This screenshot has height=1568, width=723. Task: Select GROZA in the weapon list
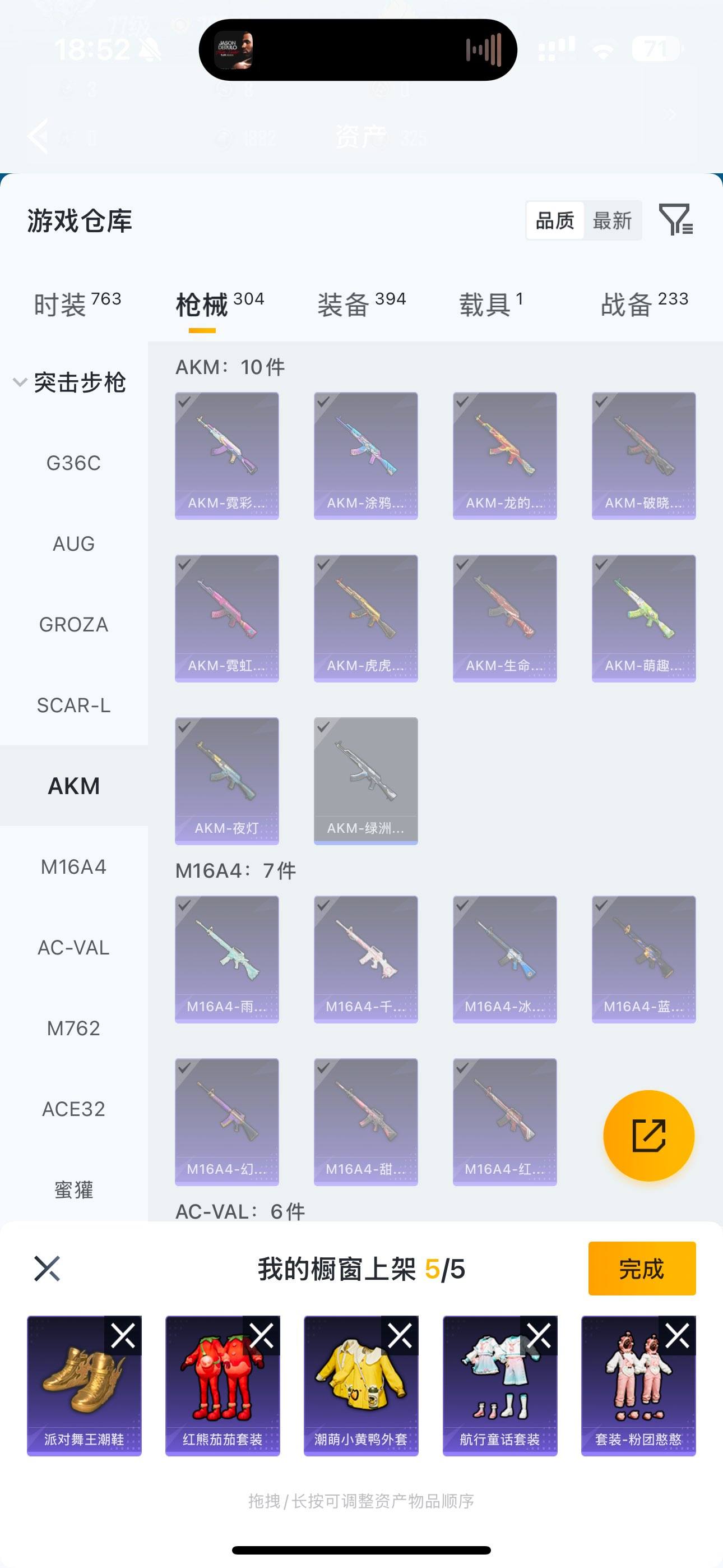[x=73, y=625]
